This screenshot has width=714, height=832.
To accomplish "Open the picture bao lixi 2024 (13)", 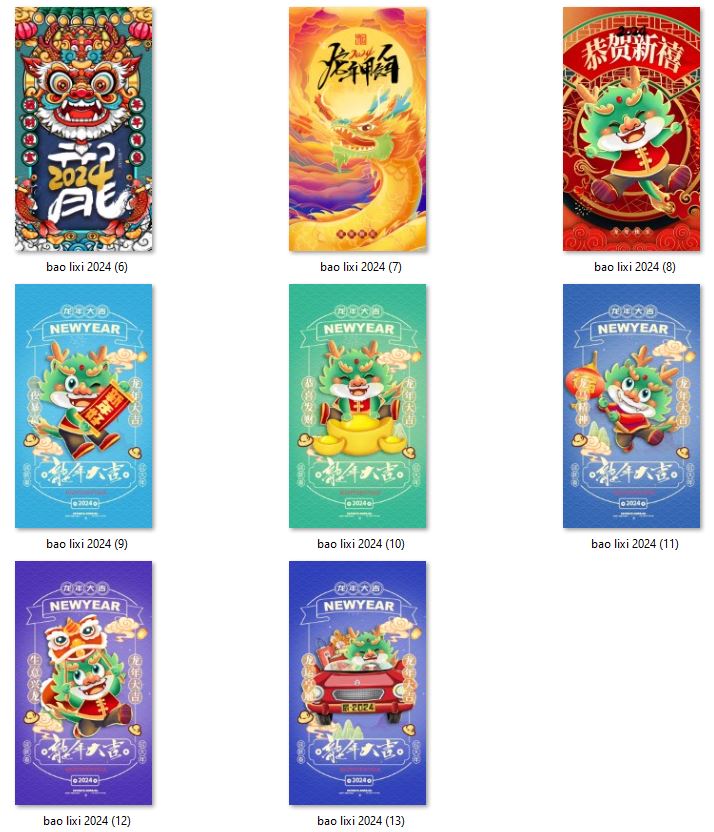I will point(358,683).
